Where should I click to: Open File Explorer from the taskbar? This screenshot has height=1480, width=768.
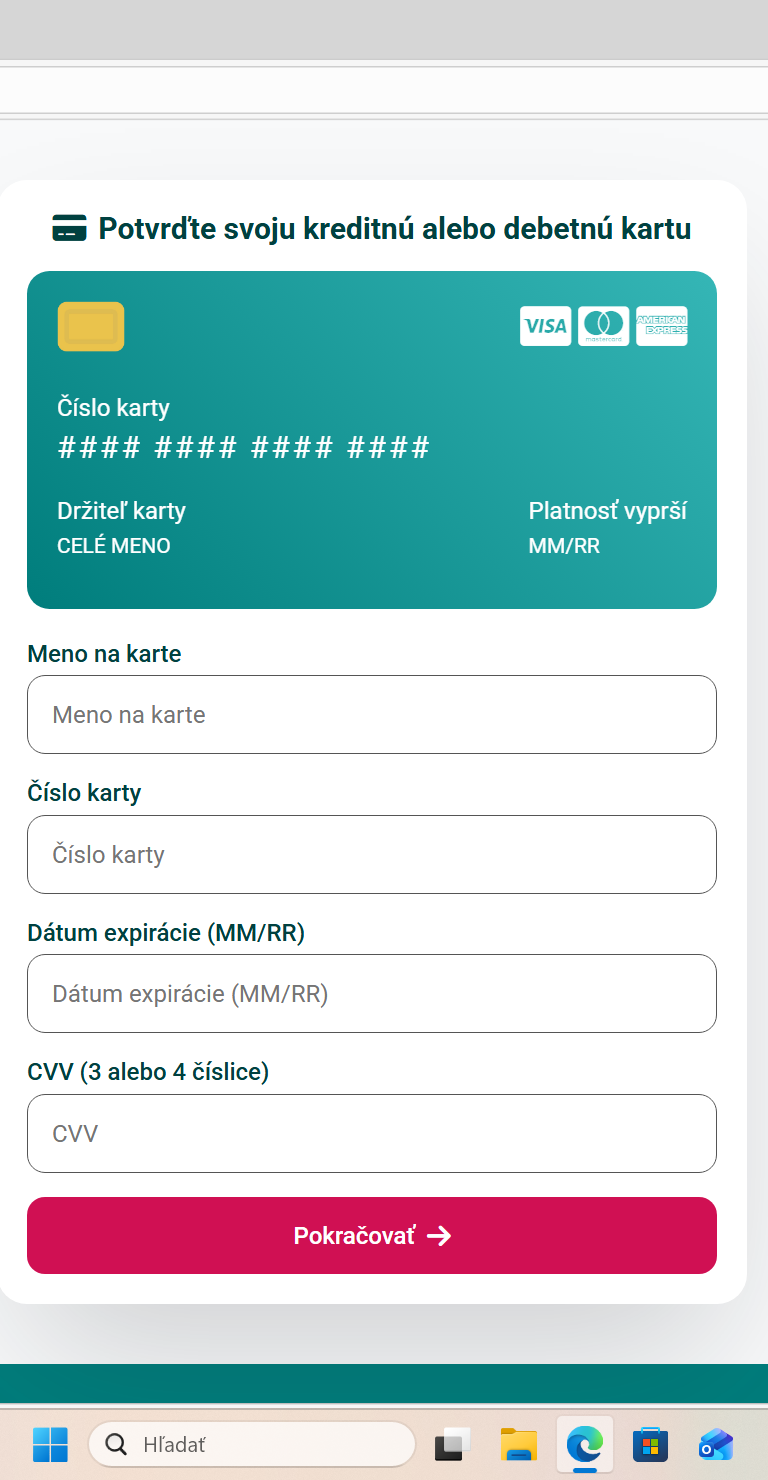pyautogui.click(x=519, y=1444)
